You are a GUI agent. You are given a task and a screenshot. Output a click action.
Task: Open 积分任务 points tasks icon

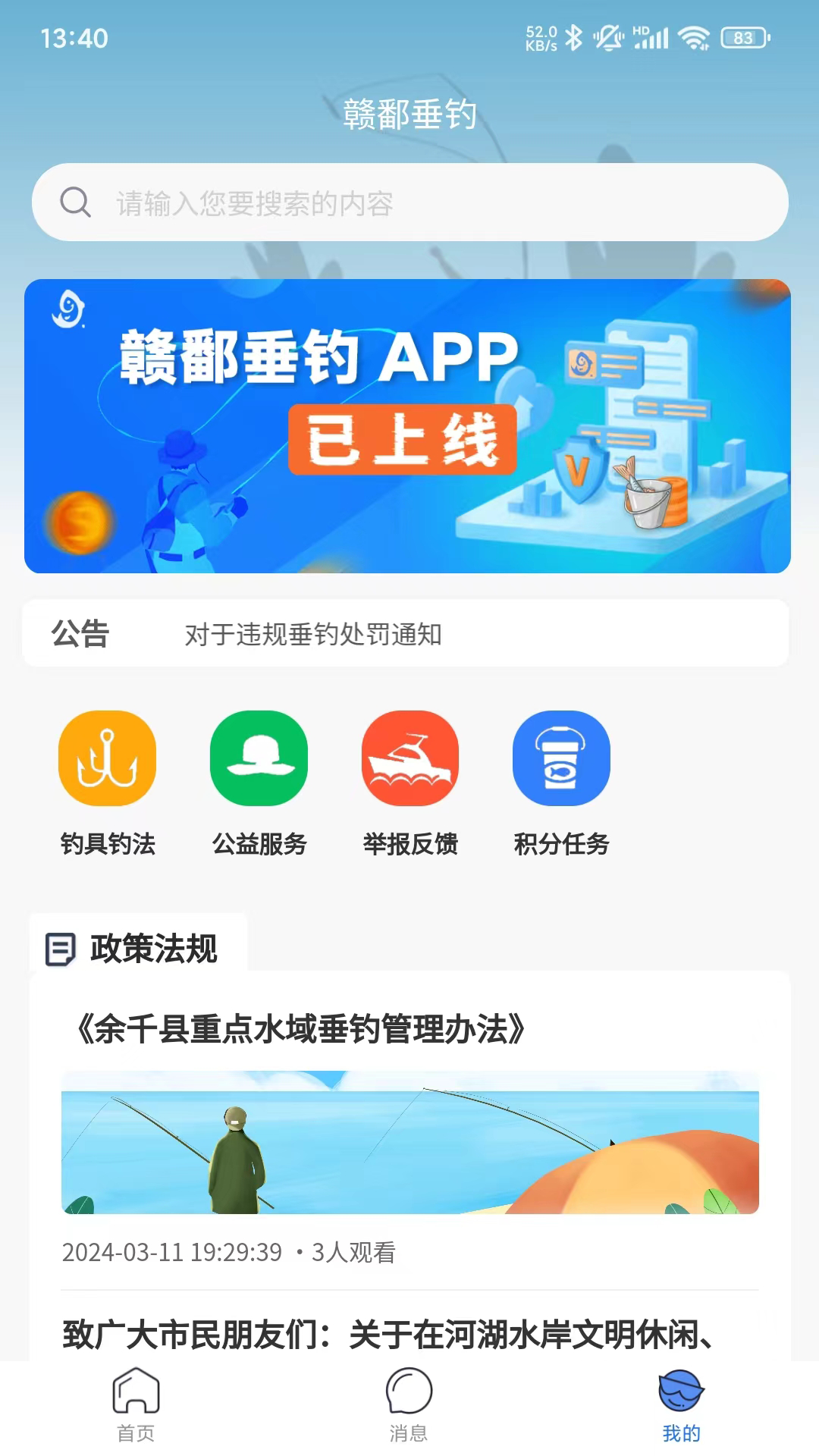(561, 758)
